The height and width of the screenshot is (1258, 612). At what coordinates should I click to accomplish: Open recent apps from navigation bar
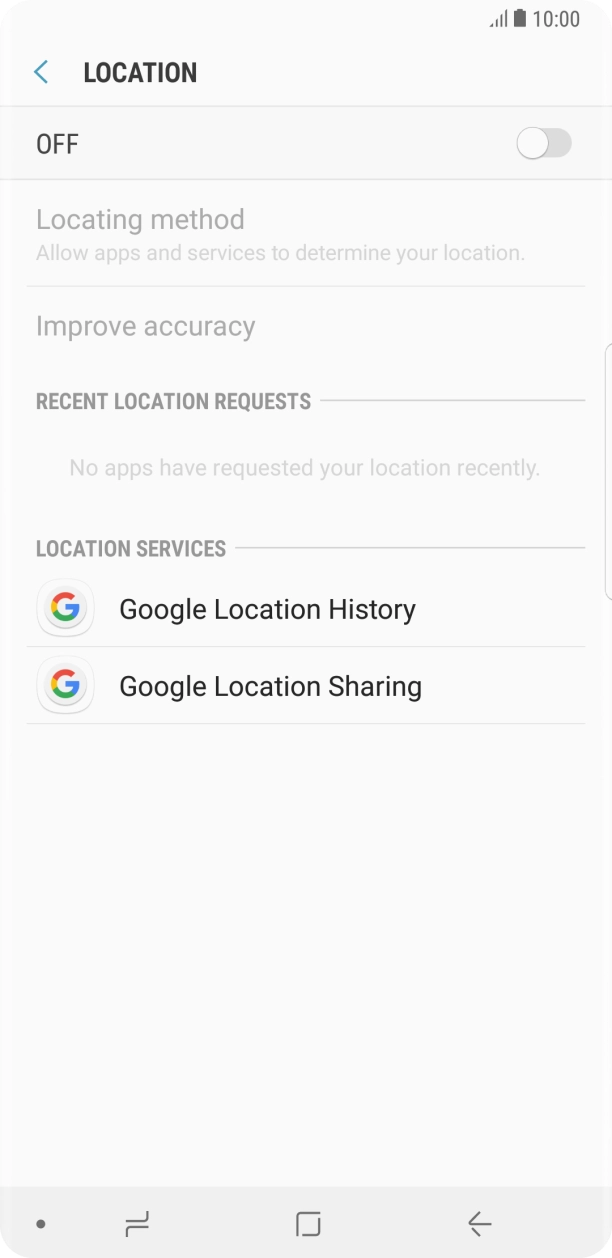137,1223
